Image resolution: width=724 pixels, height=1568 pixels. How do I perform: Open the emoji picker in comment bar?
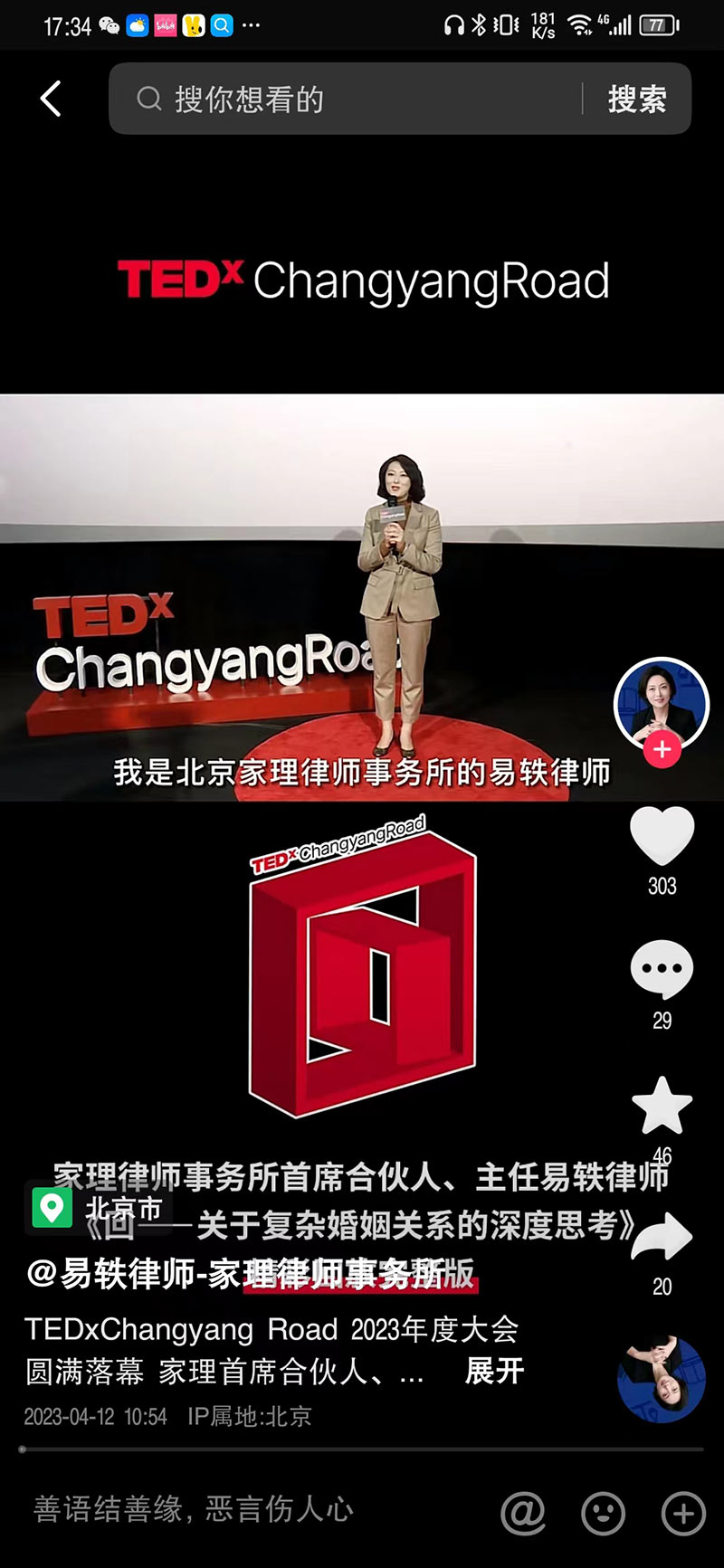point(603,1512)
